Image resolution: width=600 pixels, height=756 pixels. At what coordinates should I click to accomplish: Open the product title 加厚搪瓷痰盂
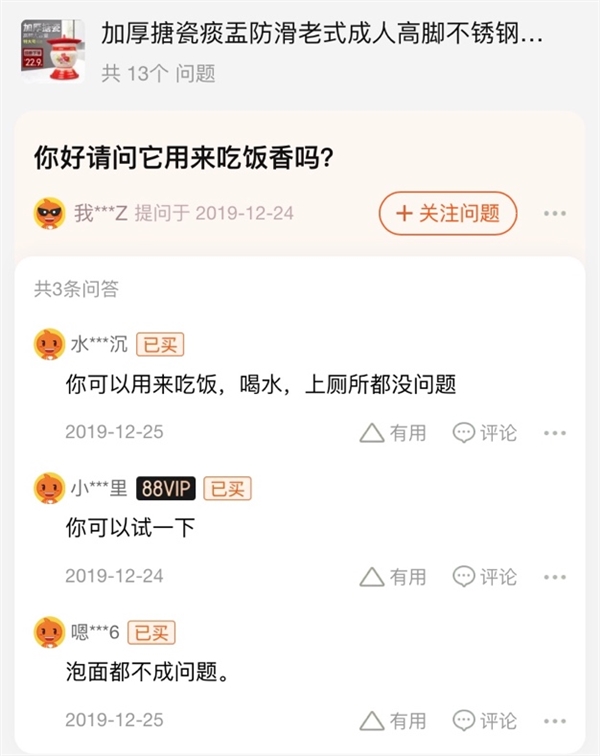point(322,35)
